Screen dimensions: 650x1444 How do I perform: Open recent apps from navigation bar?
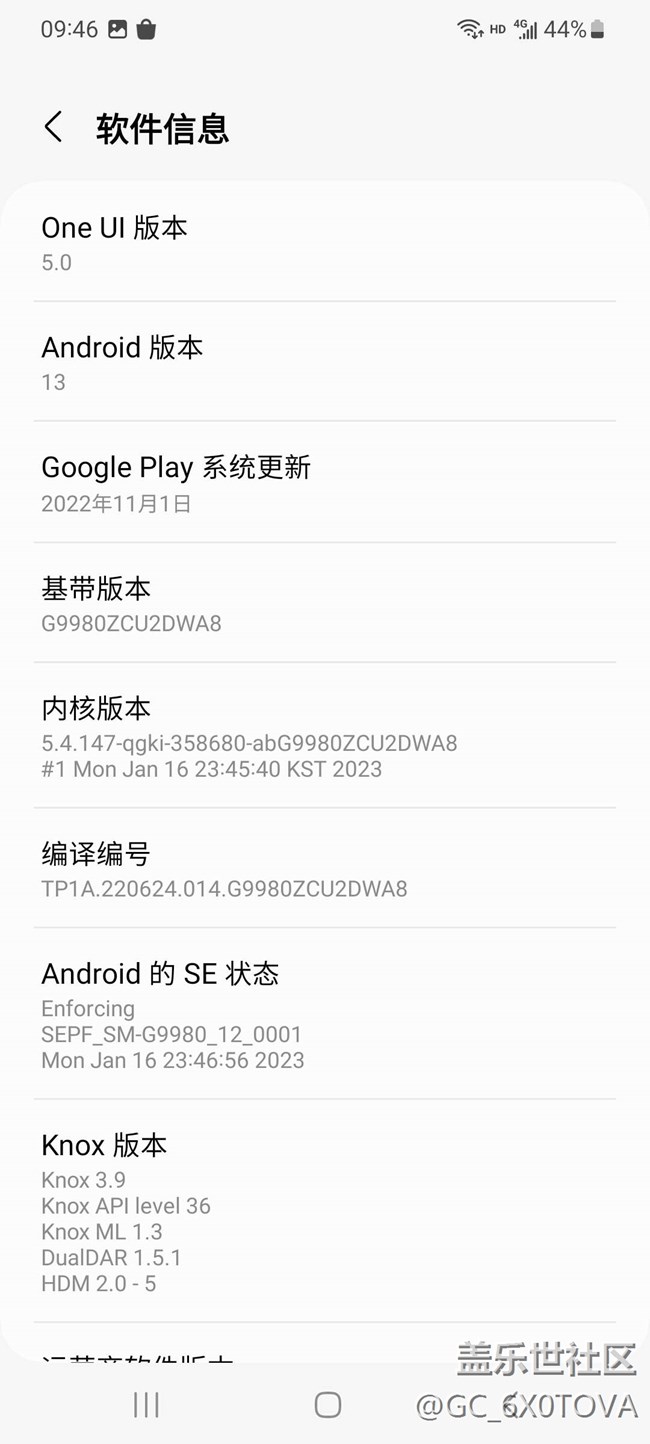coord(146,1405)
